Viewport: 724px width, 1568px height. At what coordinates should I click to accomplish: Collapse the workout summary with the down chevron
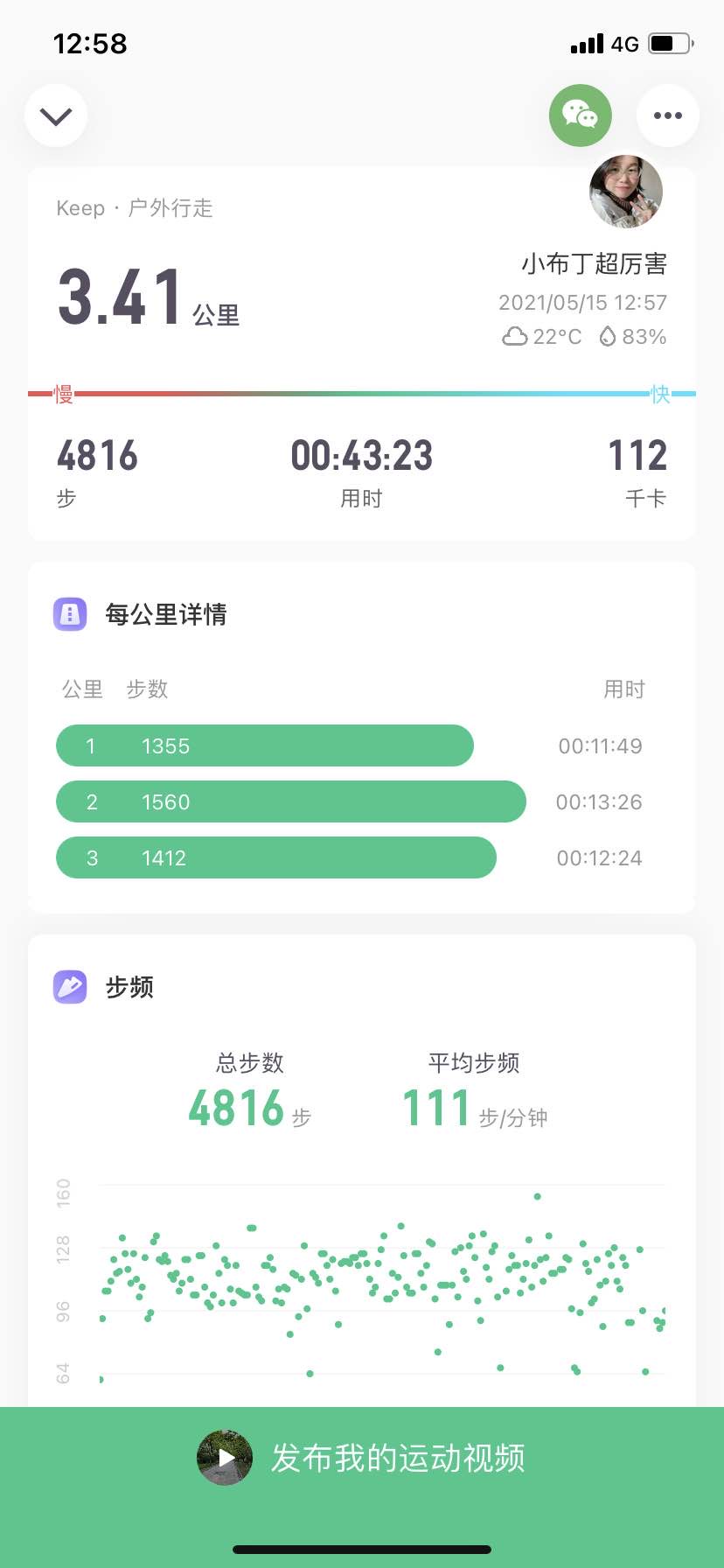(56, 115)
